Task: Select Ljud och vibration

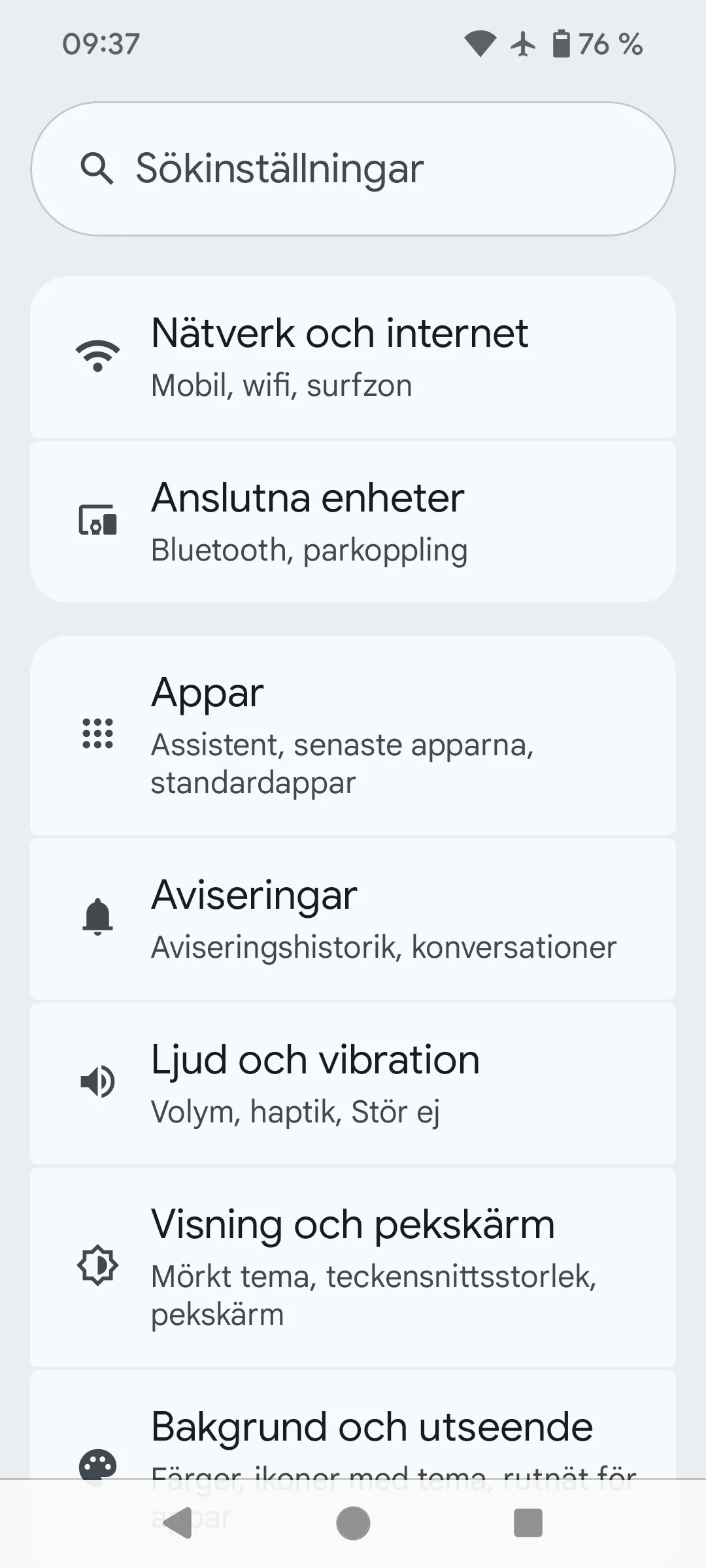Action: pyautogui.click(x=353, y=1083)
